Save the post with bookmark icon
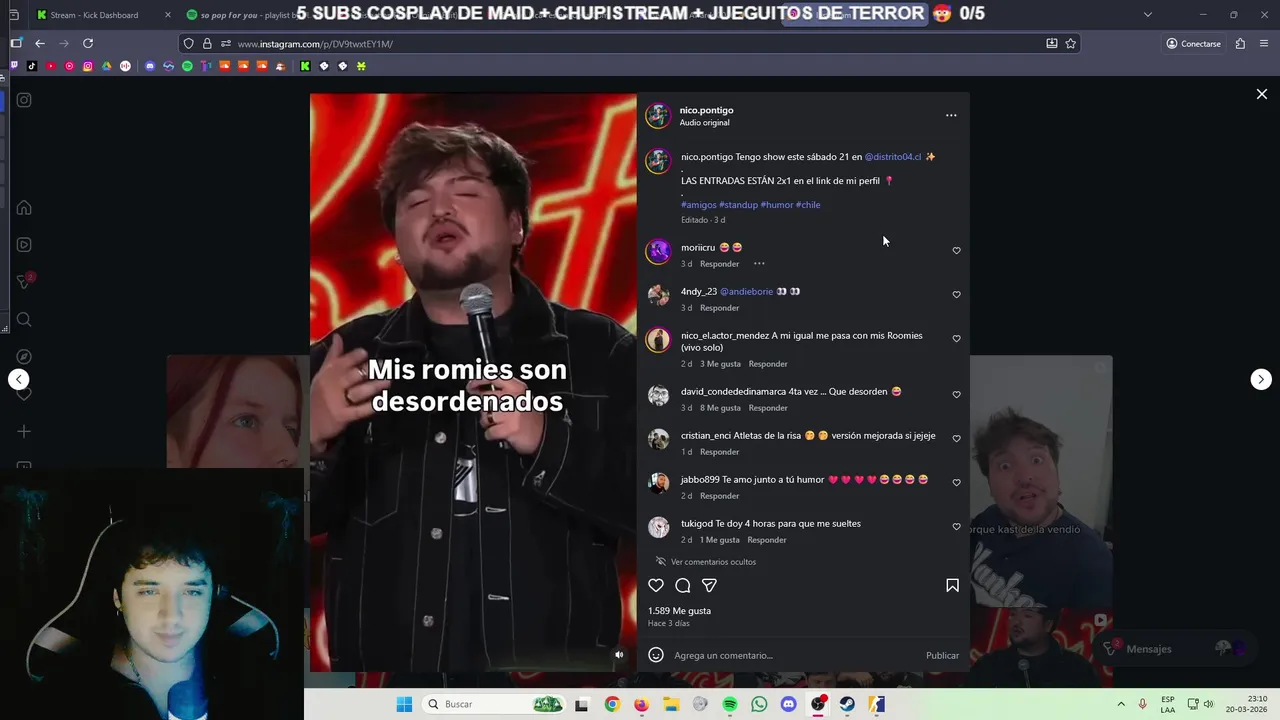Screen dimensions: 1280x720 tap(952, 585)
